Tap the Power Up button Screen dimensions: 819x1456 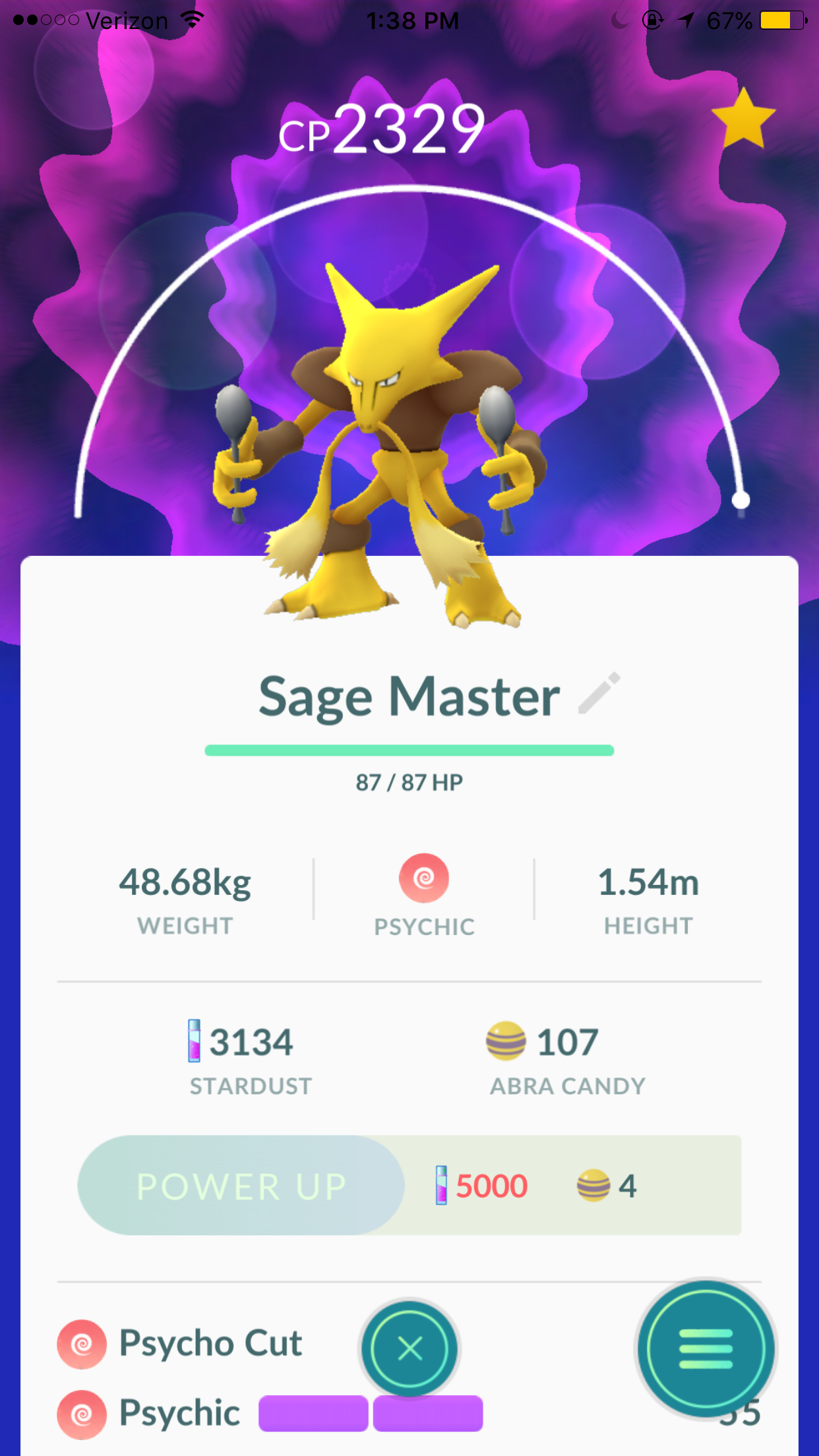click(241, 1186)
